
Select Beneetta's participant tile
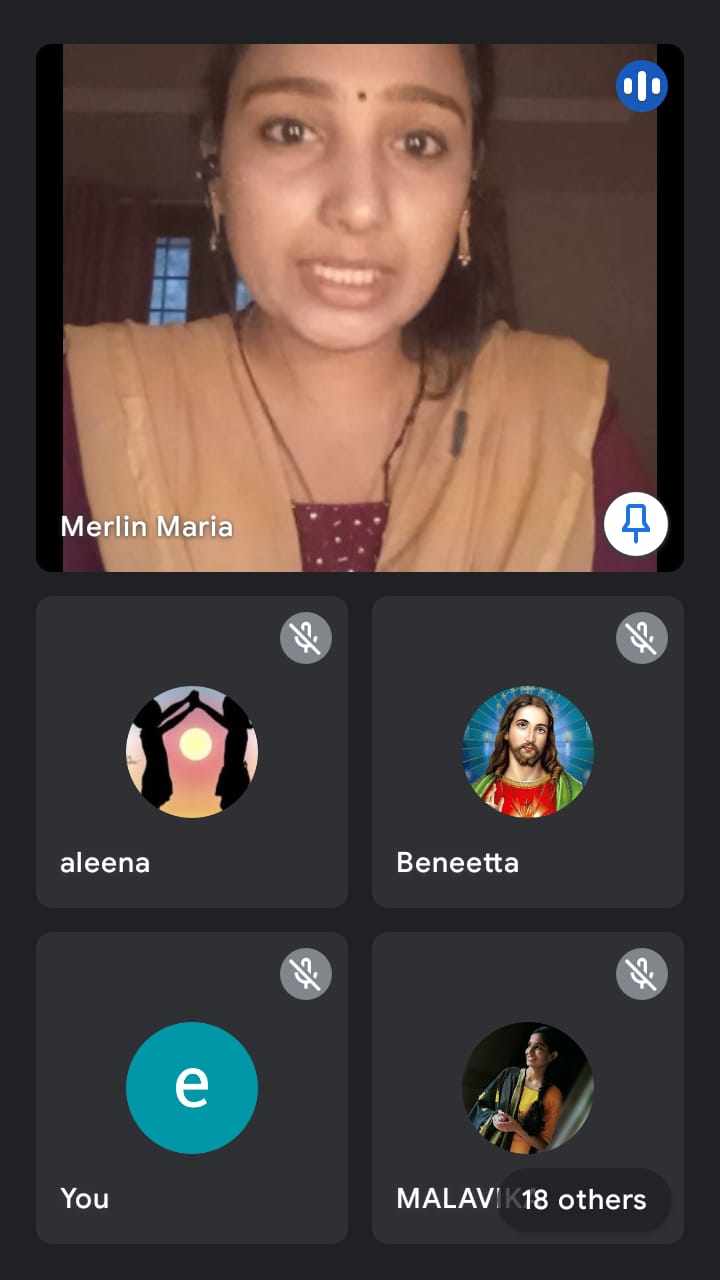point(528,752)
